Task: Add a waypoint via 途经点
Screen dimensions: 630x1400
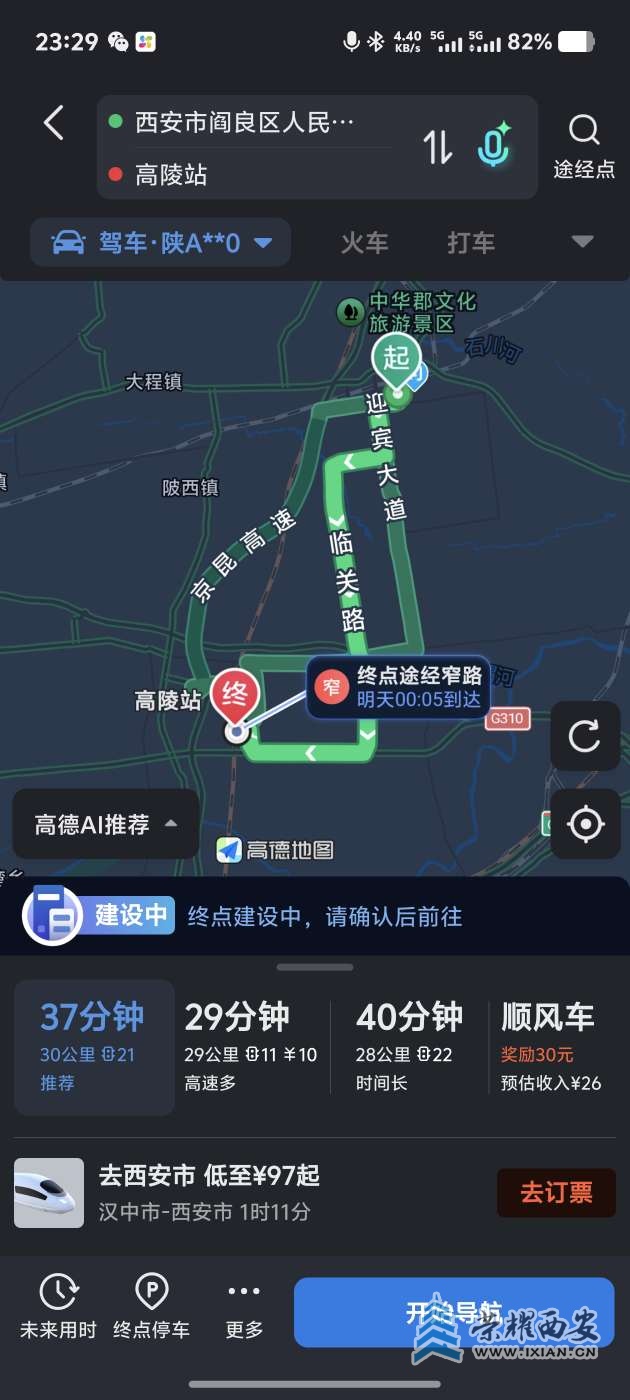Action: 584,146
